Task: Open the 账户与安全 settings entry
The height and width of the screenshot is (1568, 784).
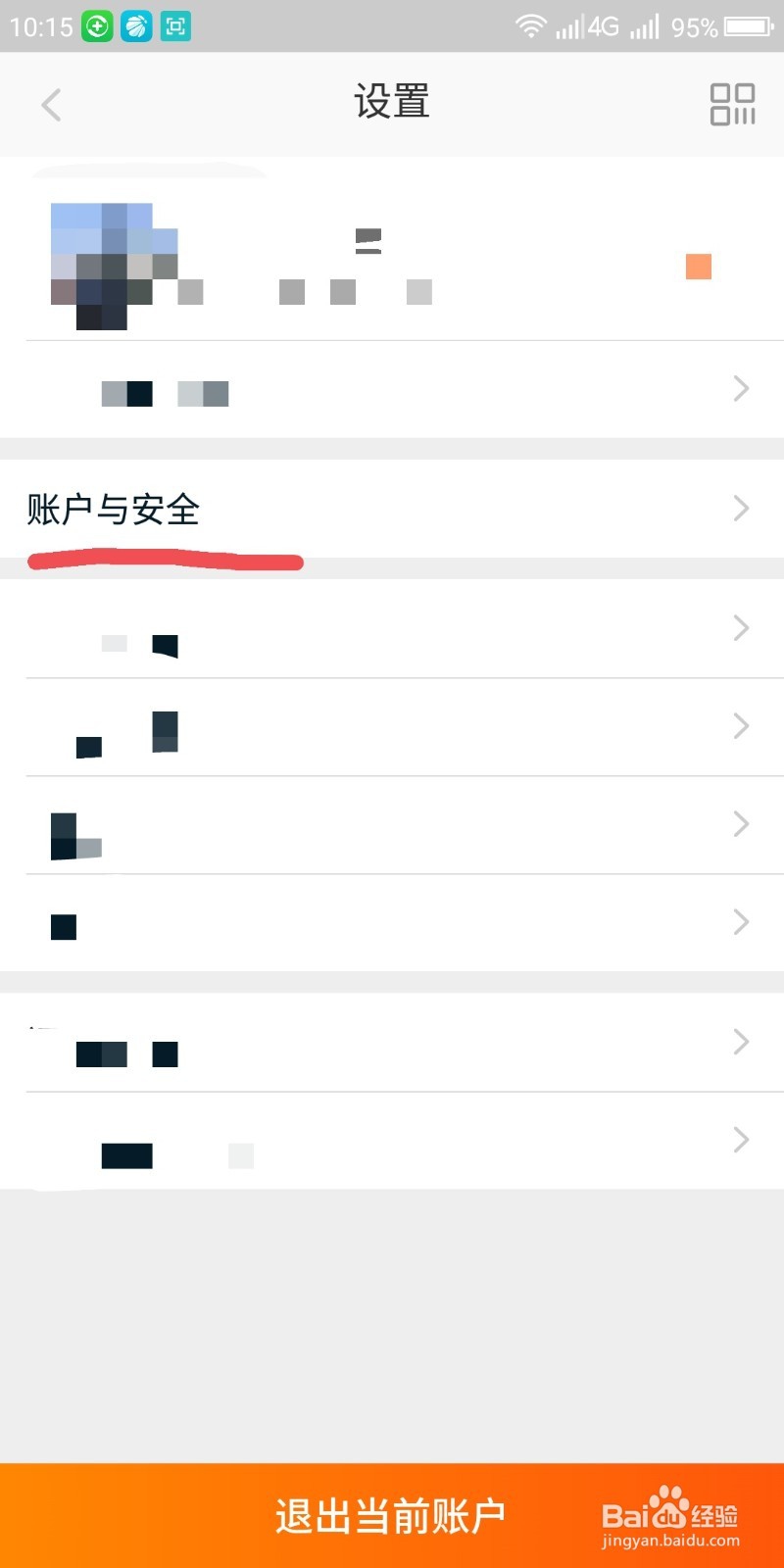Action: (112, 509)
